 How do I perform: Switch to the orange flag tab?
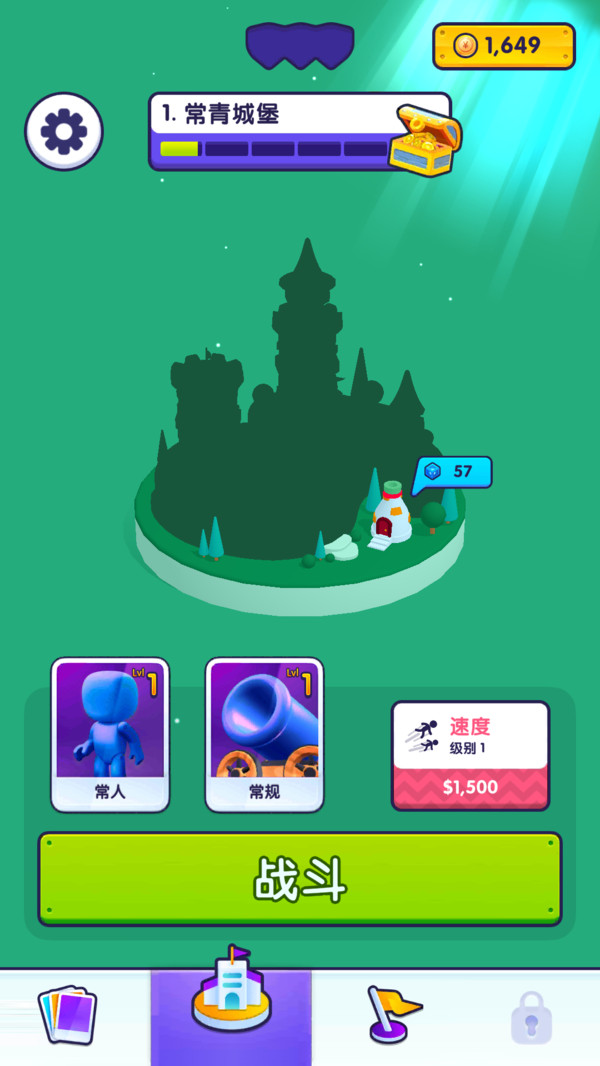(392, 1014)
